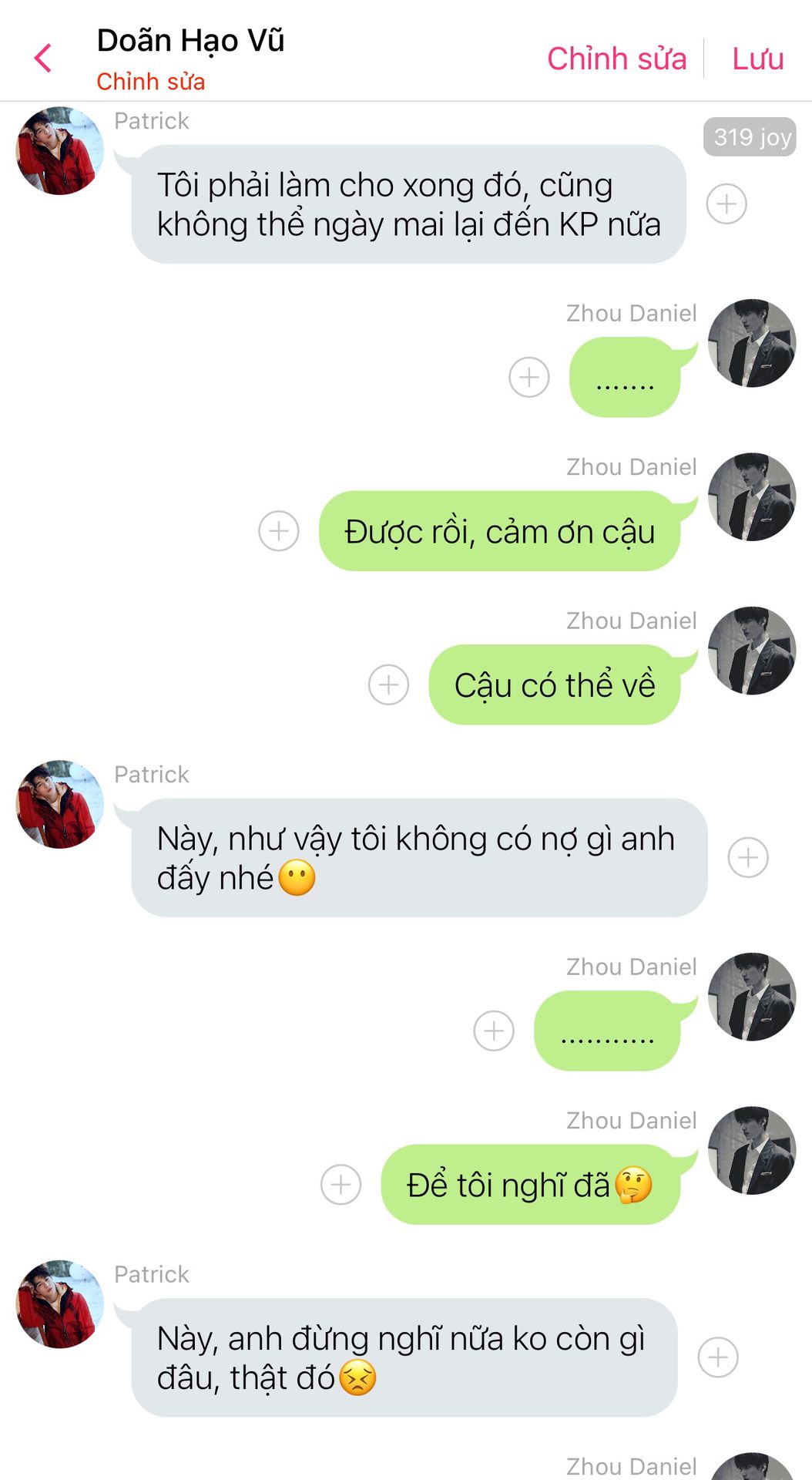Image resolution: width=812 pixels, height=1480 pixels.
Task: Tap plus next to 'Này, anh đừng nghĩ nữa' message
Action: point(718,1357)
